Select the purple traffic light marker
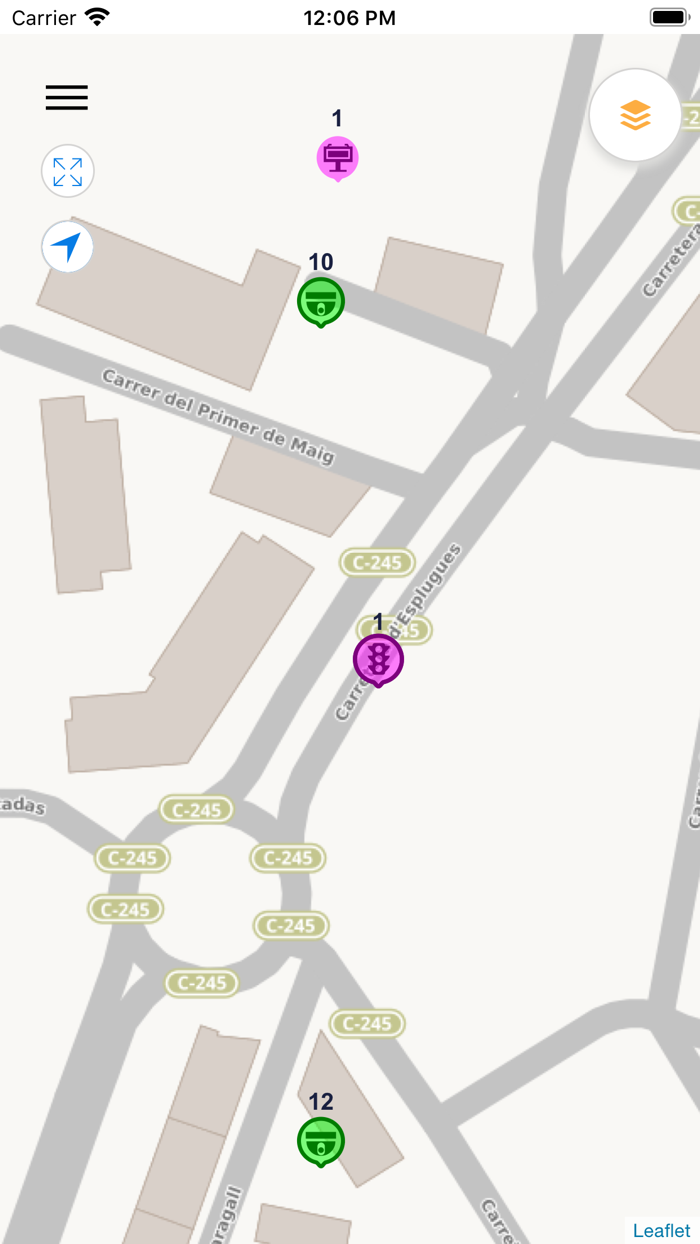700x1244 pixels. click(x=378, y=660)
